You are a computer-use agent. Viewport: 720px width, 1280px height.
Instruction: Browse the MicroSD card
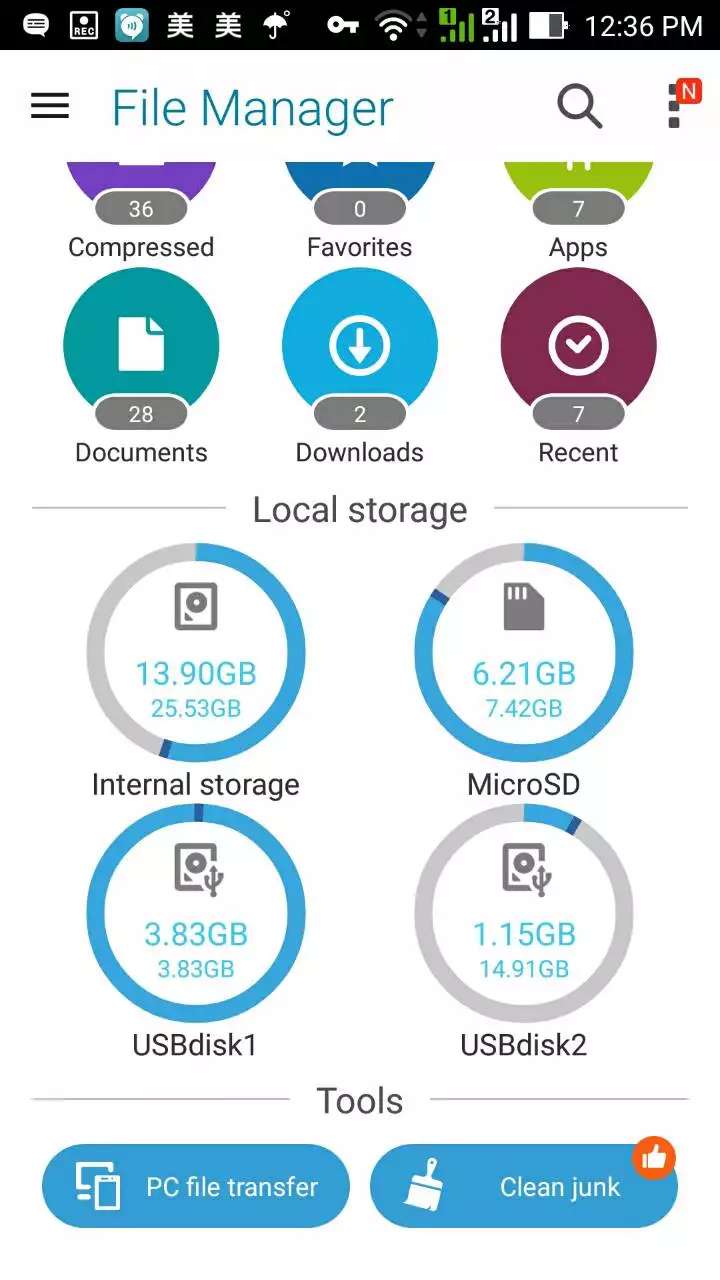tap(524, 671)
